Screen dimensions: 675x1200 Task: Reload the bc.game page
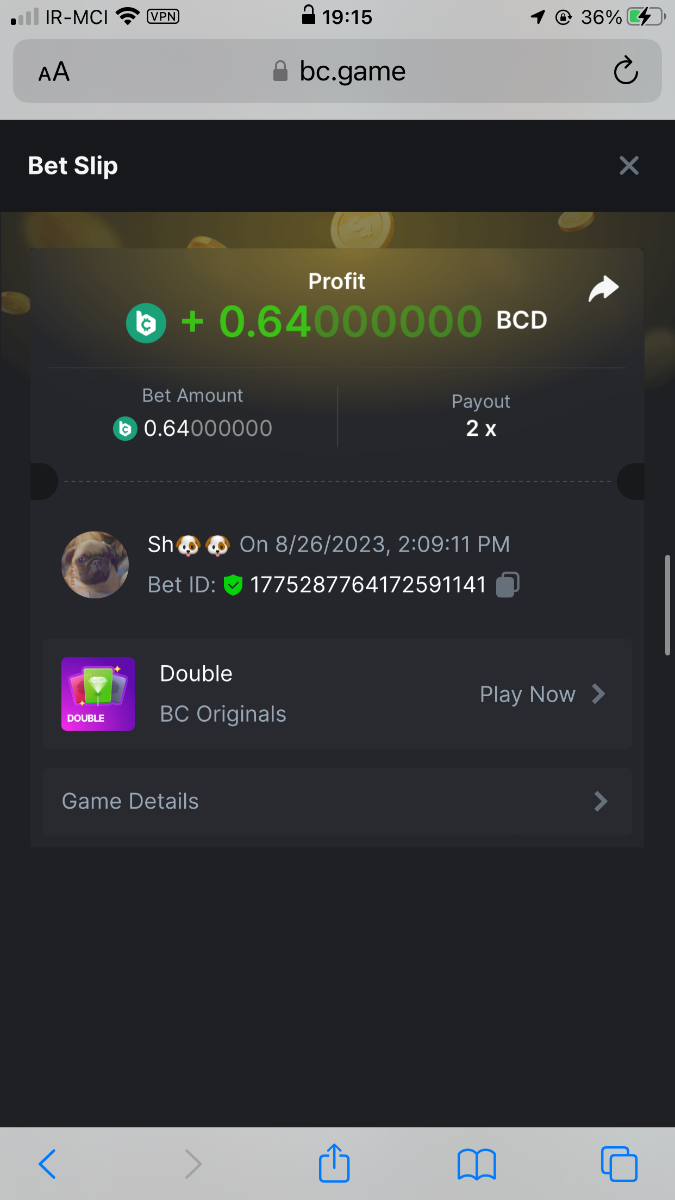625,71
